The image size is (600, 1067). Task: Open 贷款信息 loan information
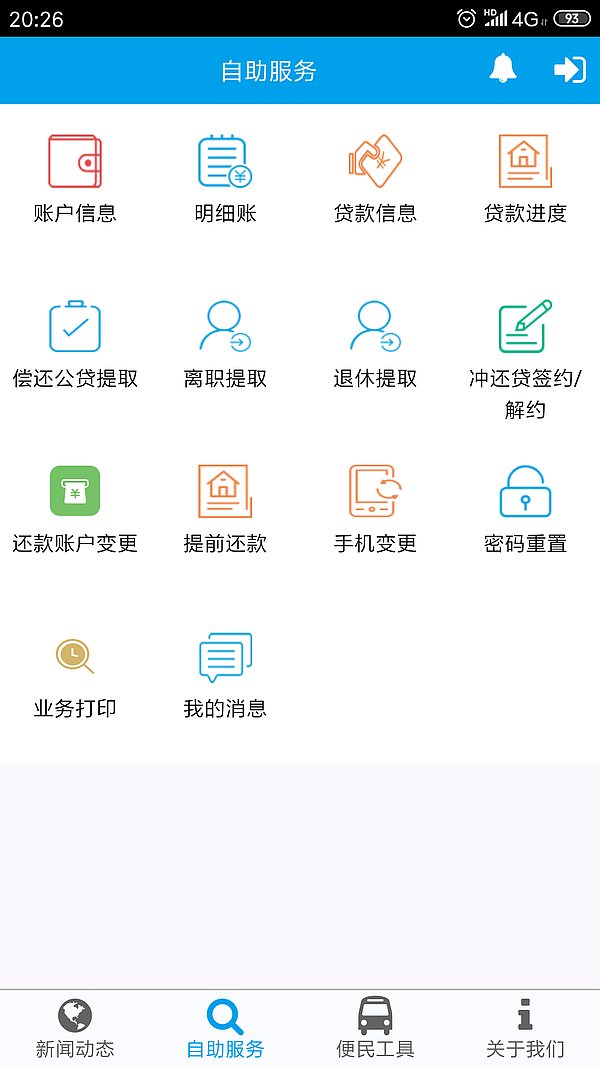point(375,180)
